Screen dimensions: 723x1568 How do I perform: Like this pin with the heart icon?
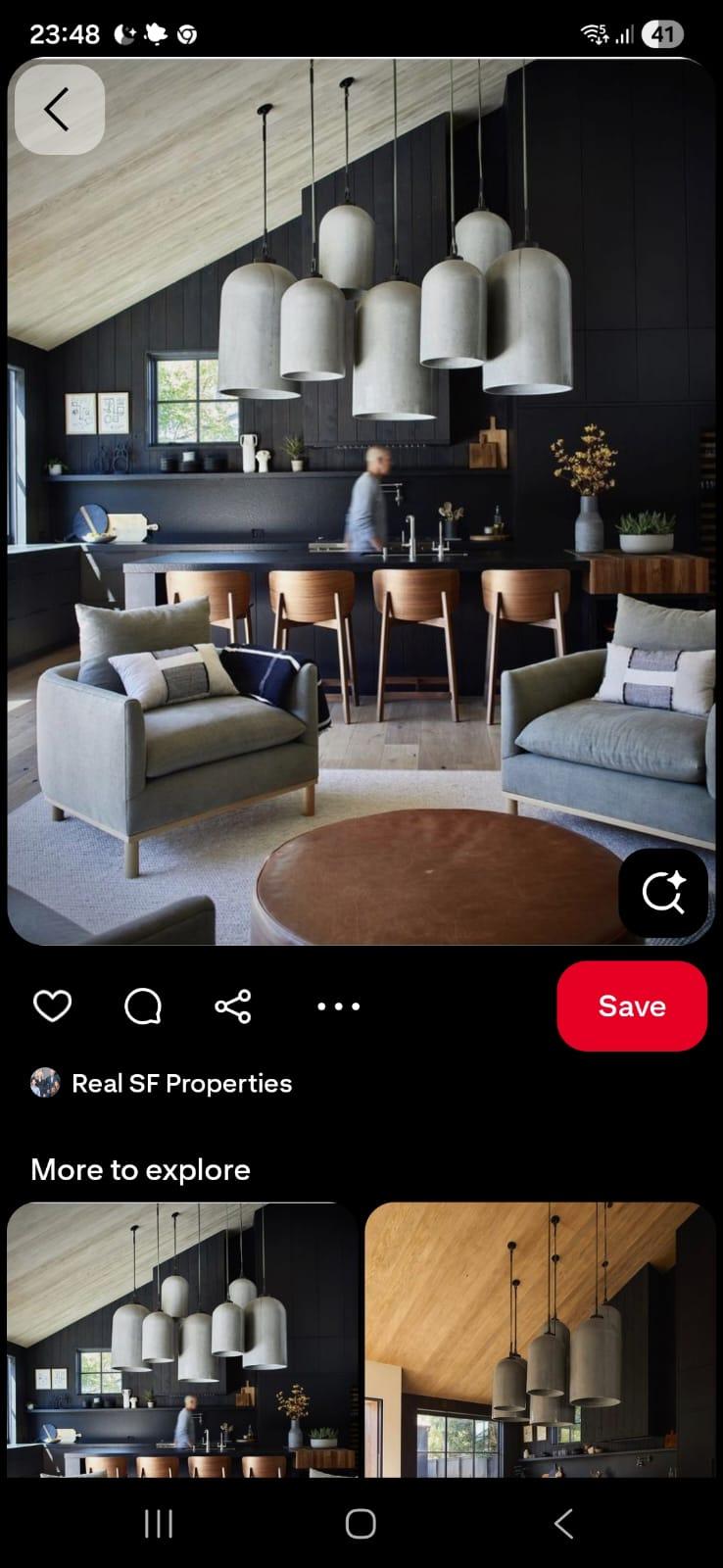[x=52, y=1006]
